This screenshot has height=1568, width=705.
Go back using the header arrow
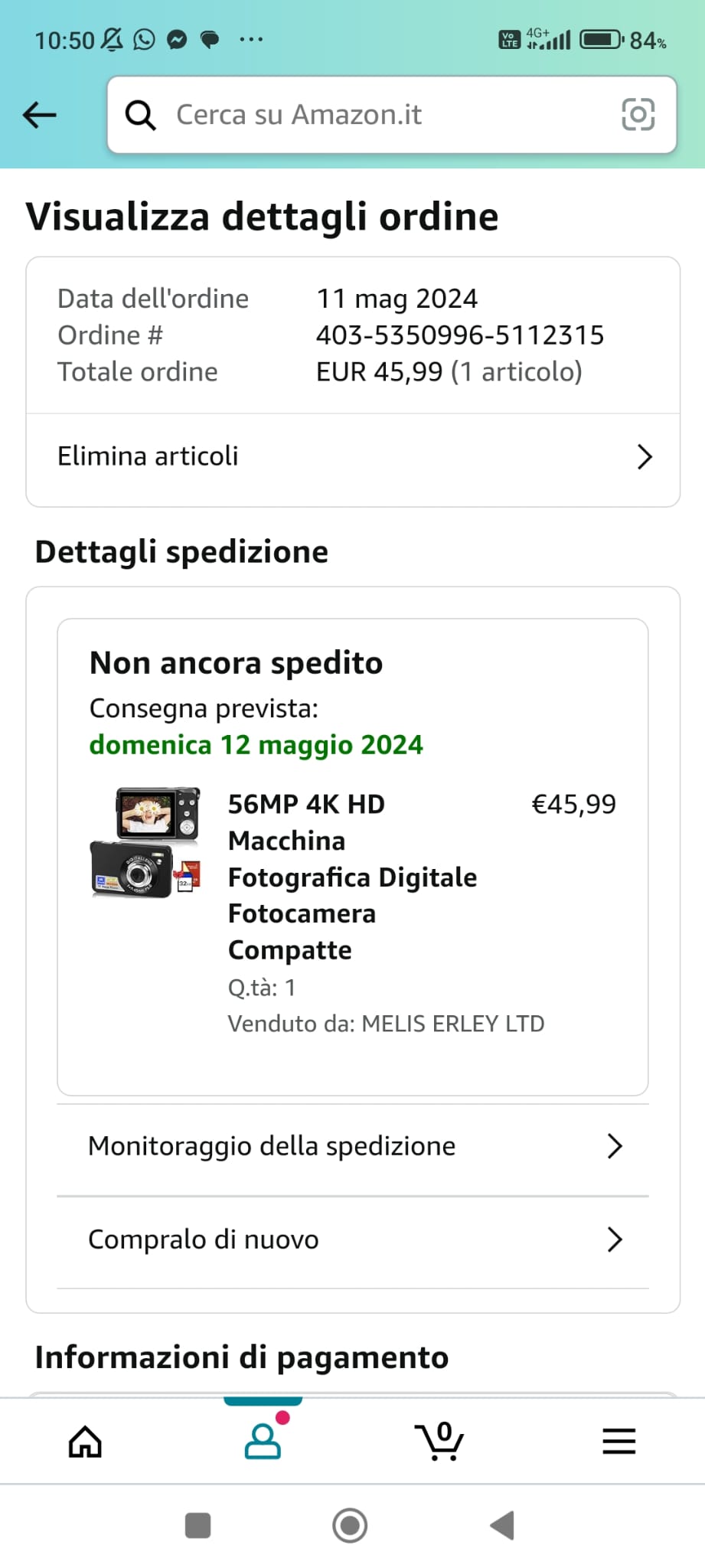40,115
